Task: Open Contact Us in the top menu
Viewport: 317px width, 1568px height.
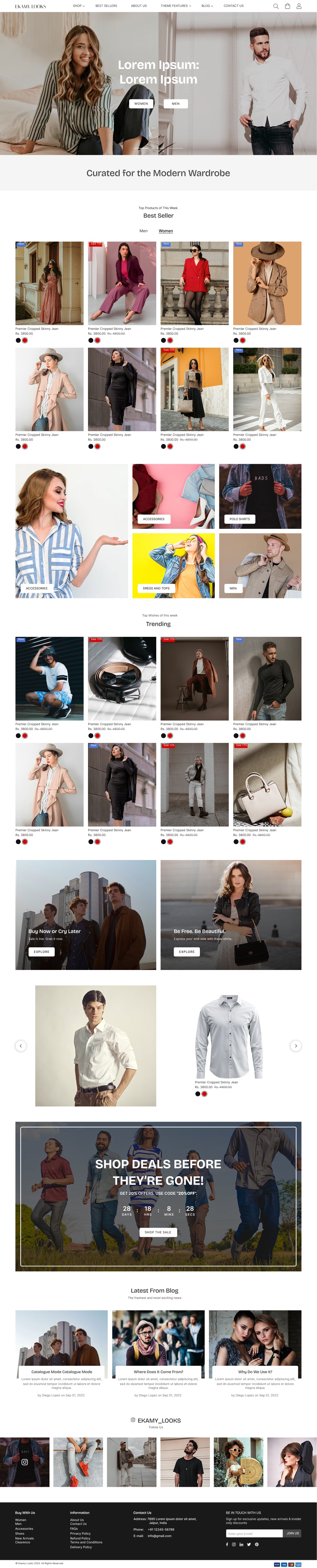Action: (x=233, y=6)
